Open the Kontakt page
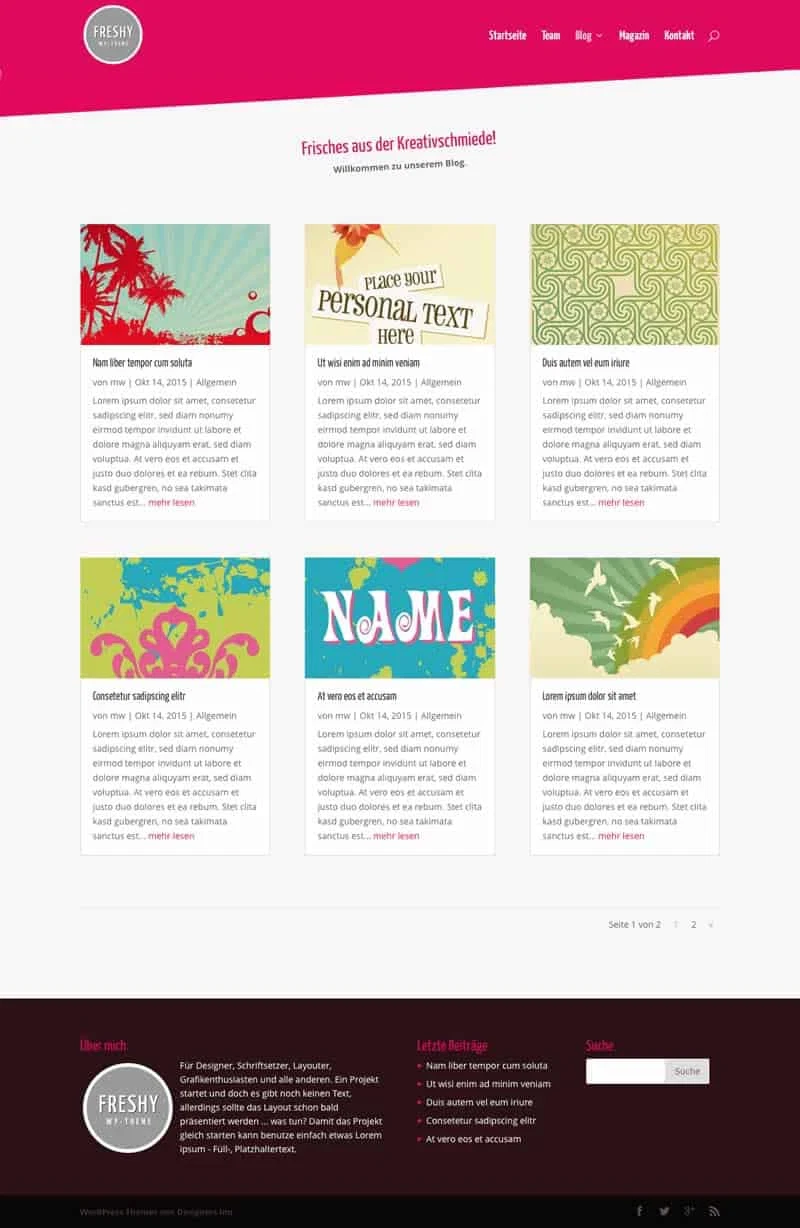The height and width of the screenshot is (1228, 800). point(679,35)
